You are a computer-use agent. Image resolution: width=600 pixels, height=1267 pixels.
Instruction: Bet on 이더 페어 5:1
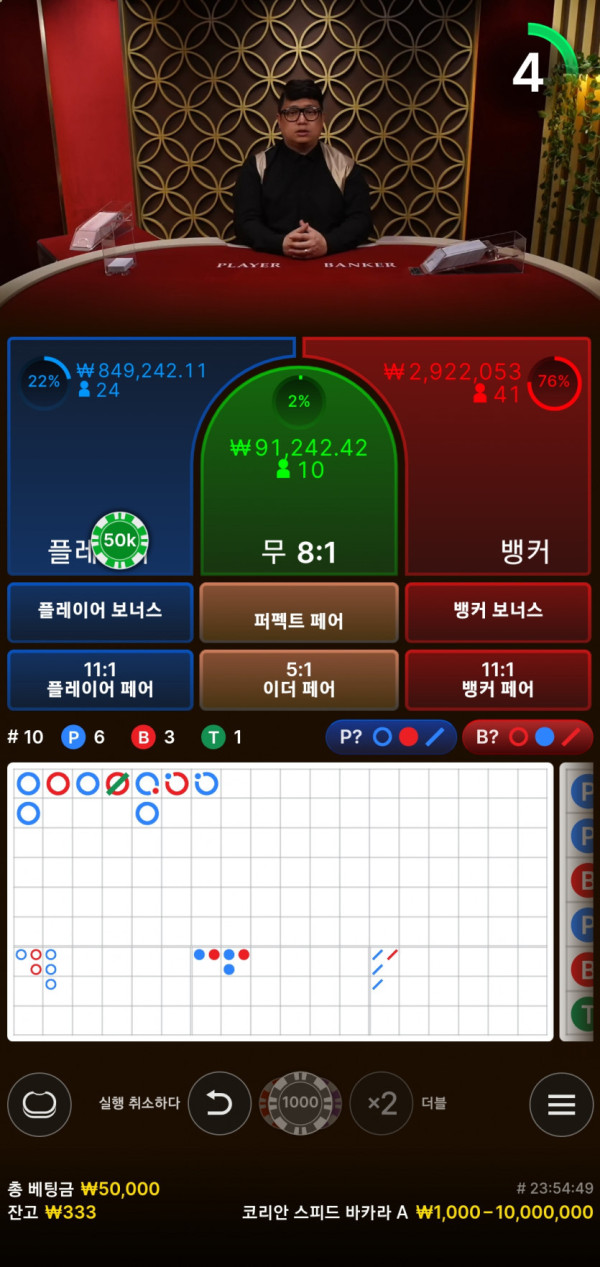pyautogui.click(x=299, y=680)
